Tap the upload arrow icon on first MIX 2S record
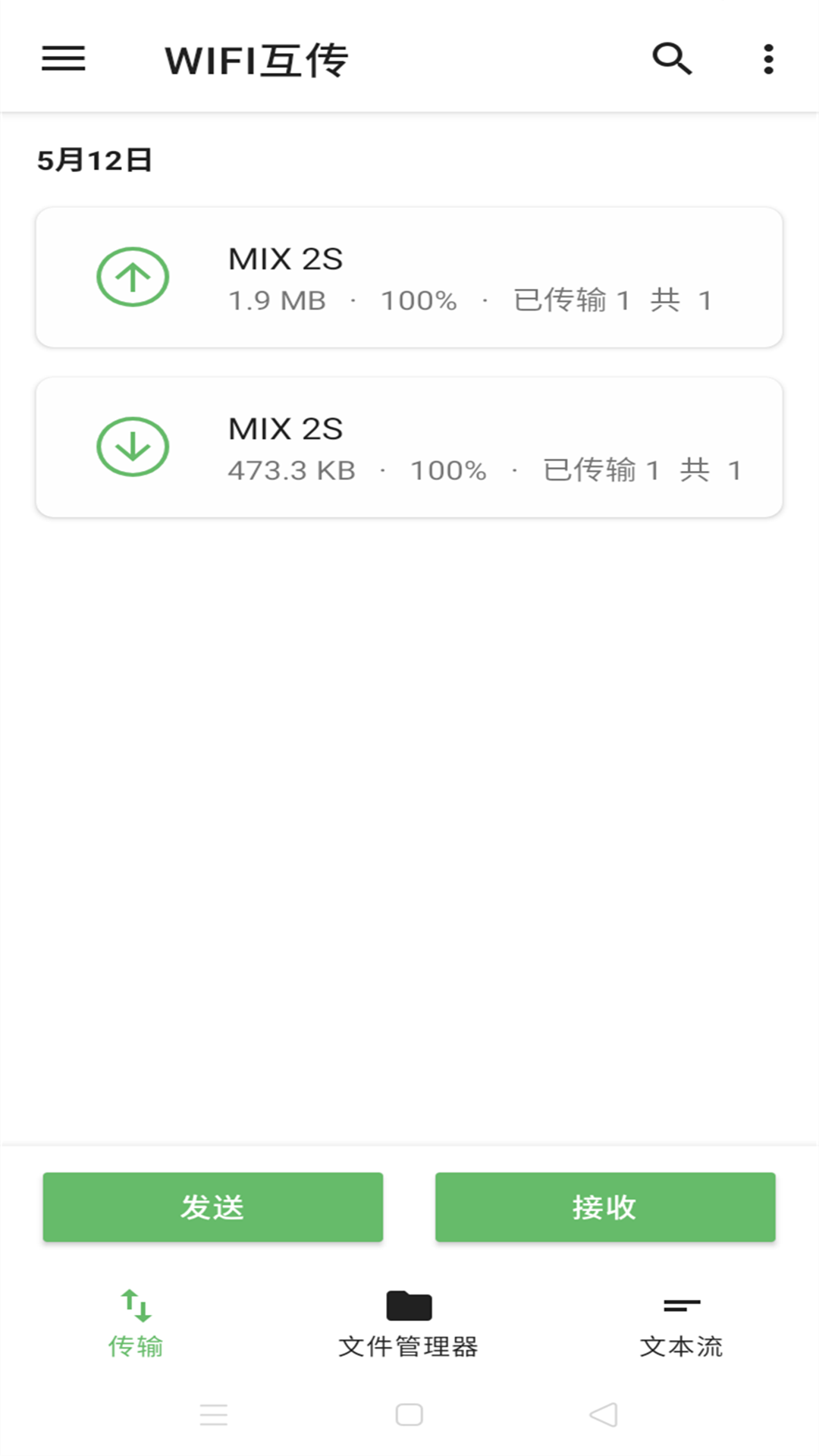This screenshot has height=1456, width=819. click(x=133, y=277)
